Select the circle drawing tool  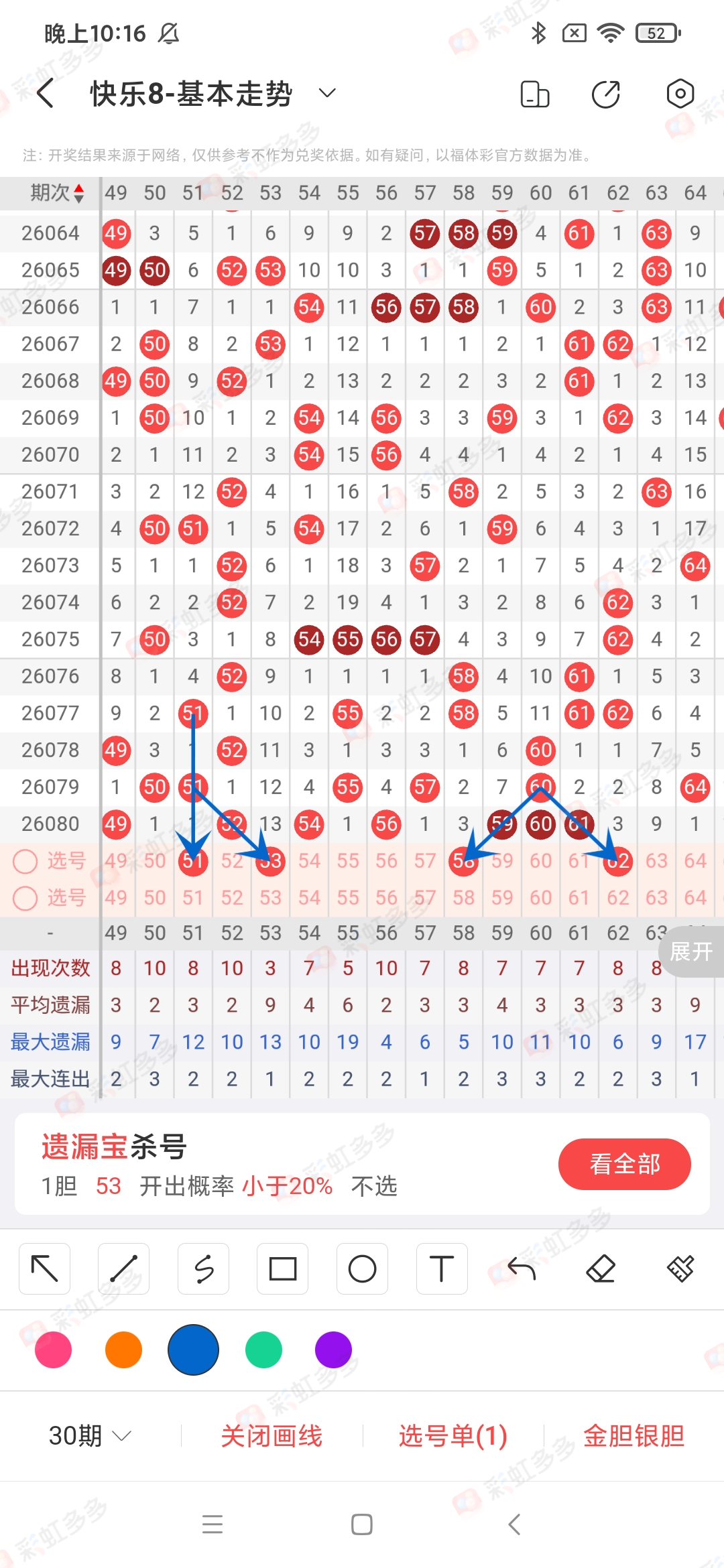(362, 1268)
